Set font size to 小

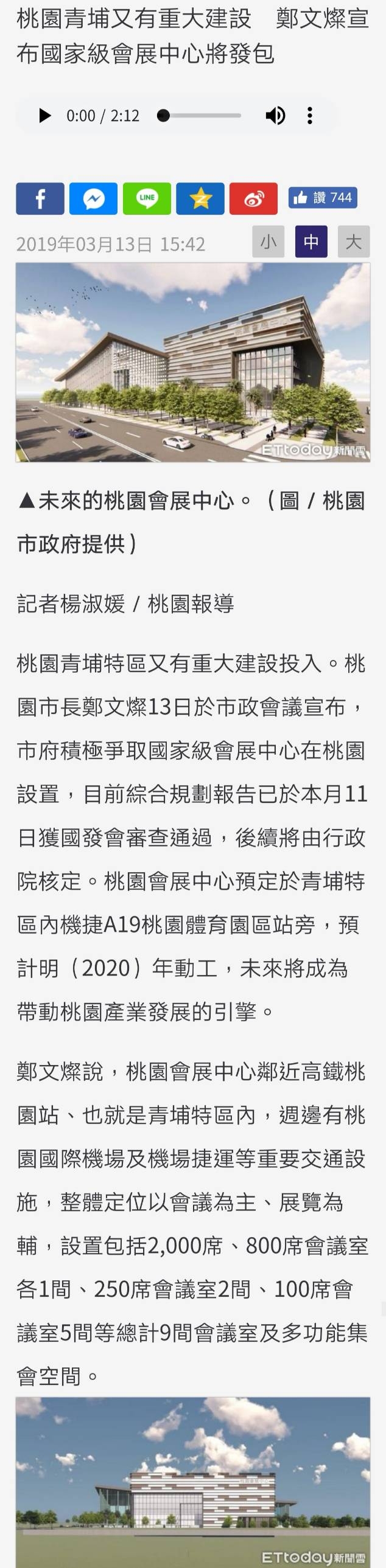(x=268, y=241)
